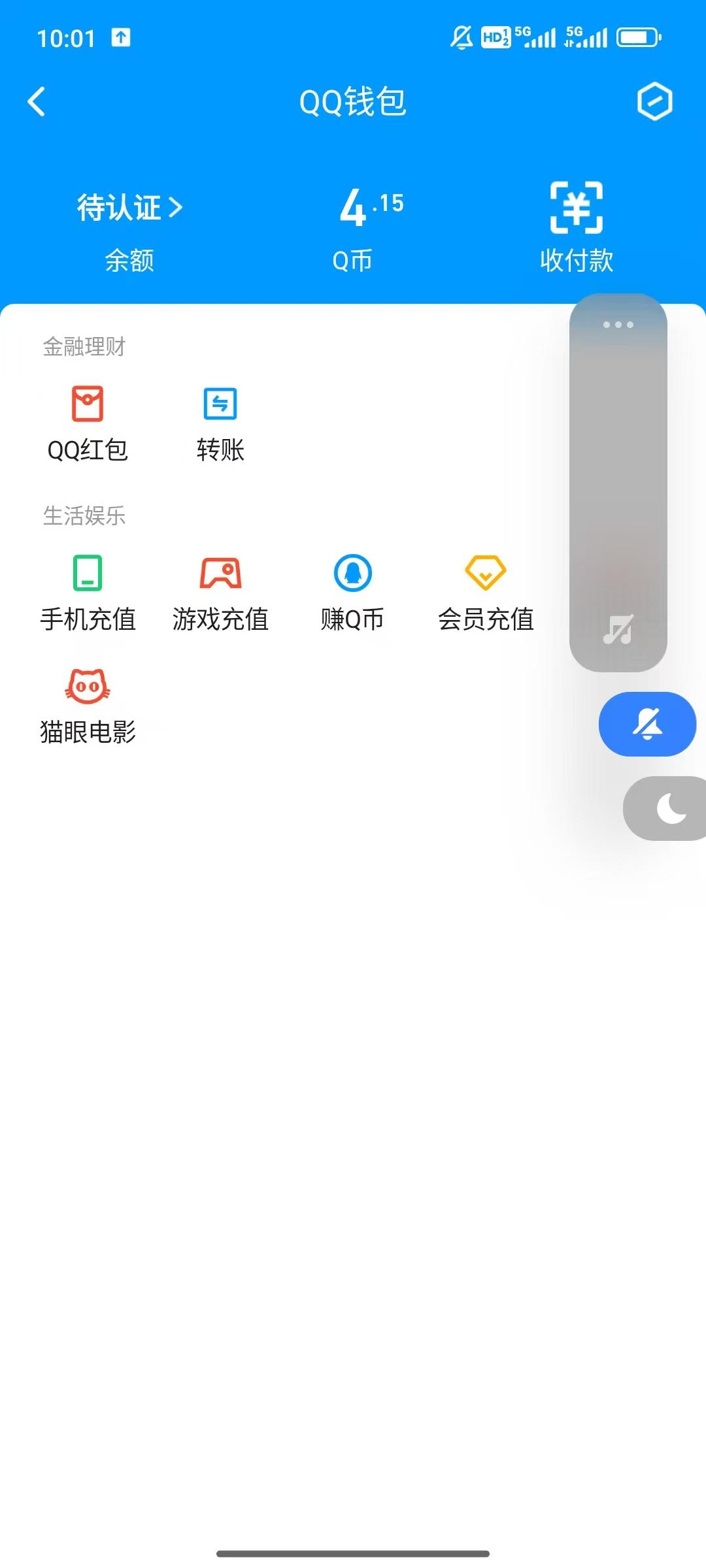This screenshot has width=706, height=1568.
Task: Tap the battery indicator in status bar
Action: 639,37
